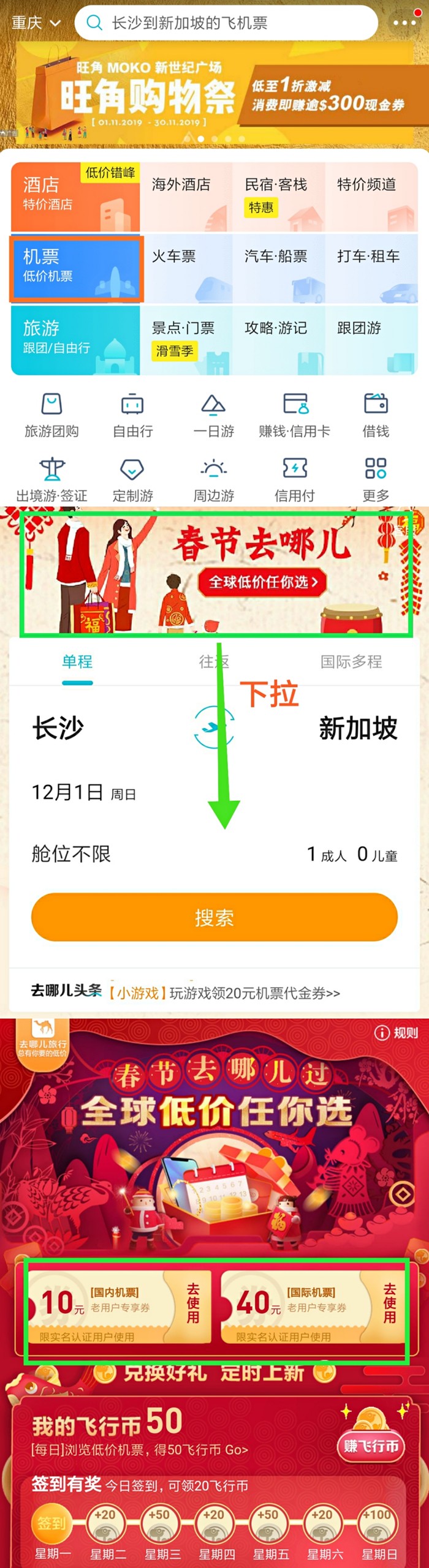The width and height of the screenshot is (429, 1568).
Task: Choose cabin class 舱位不限
Action: 71,853
